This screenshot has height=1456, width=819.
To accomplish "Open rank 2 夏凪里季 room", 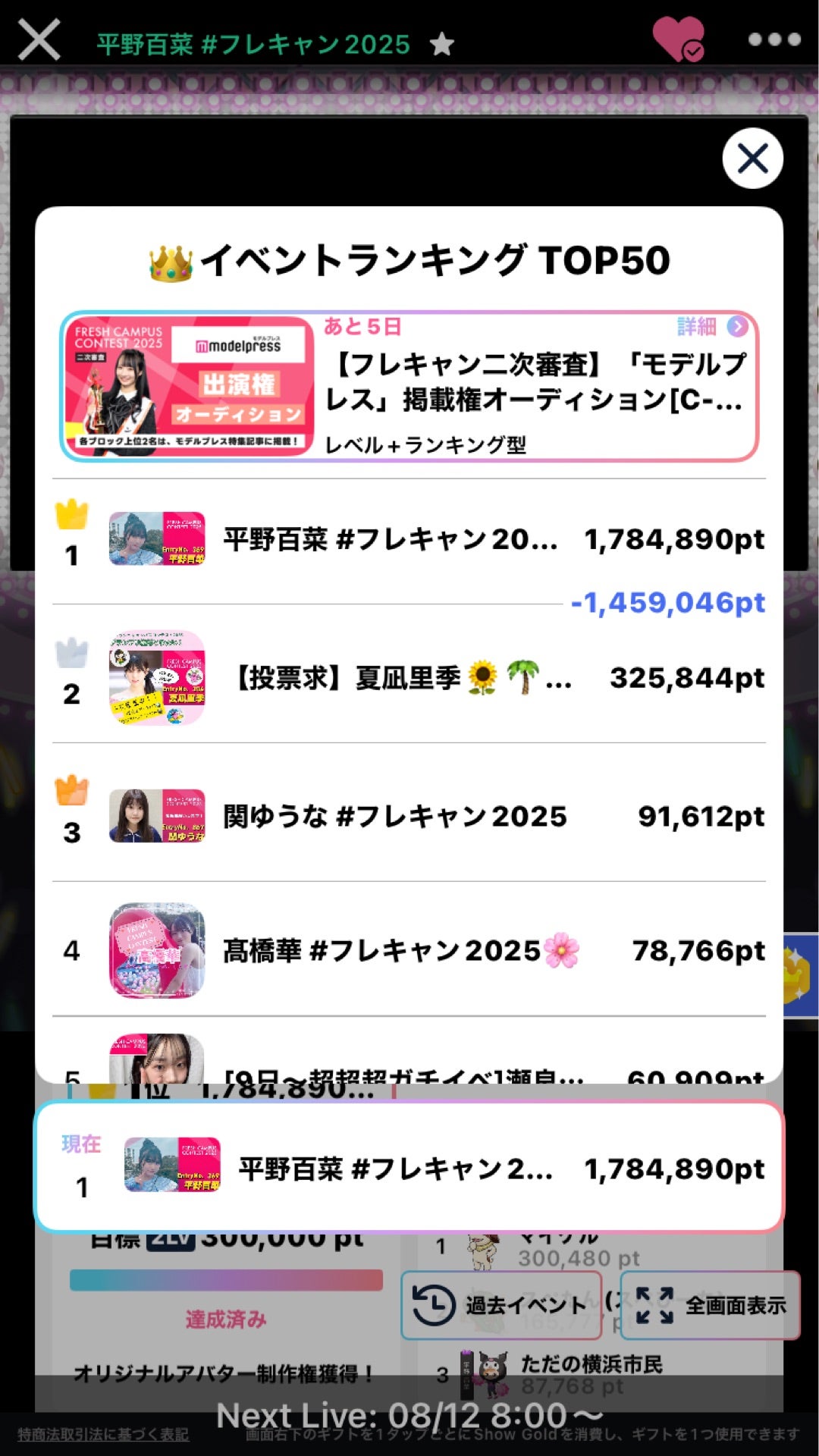I will coord(409,678).
